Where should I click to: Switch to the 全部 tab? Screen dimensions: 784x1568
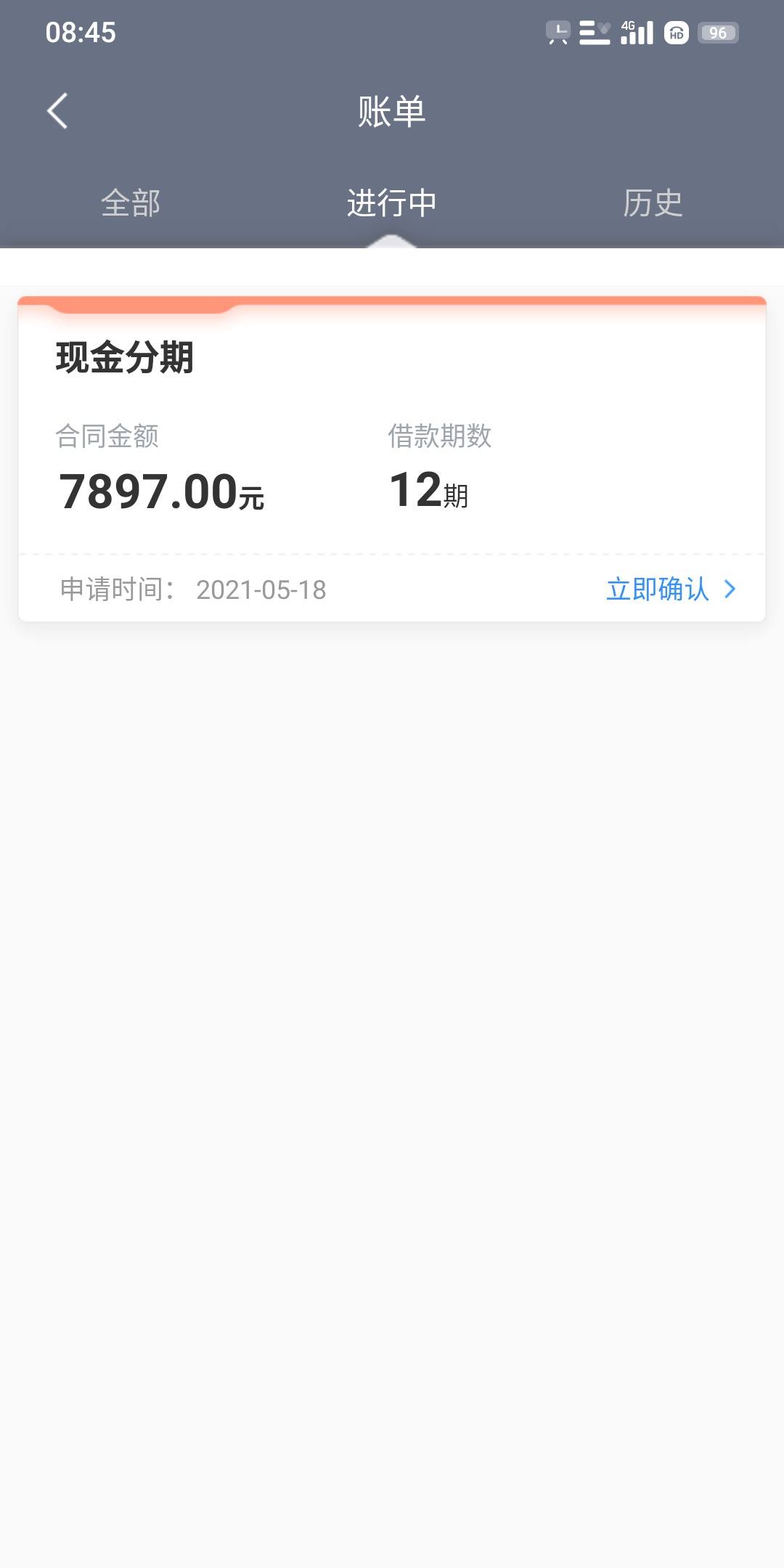click(131, 203)
